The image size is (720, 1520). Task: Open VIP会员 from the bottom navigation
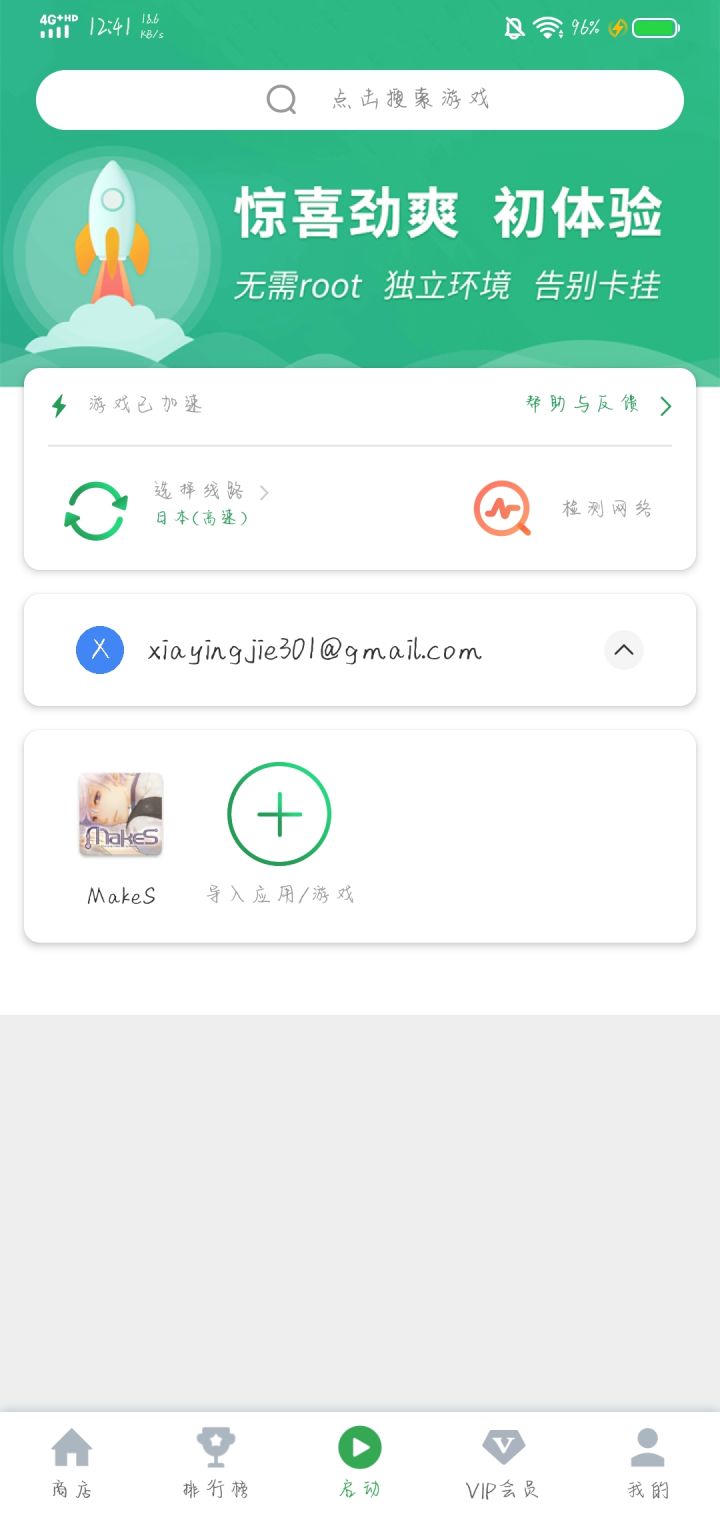point(503,1460)
